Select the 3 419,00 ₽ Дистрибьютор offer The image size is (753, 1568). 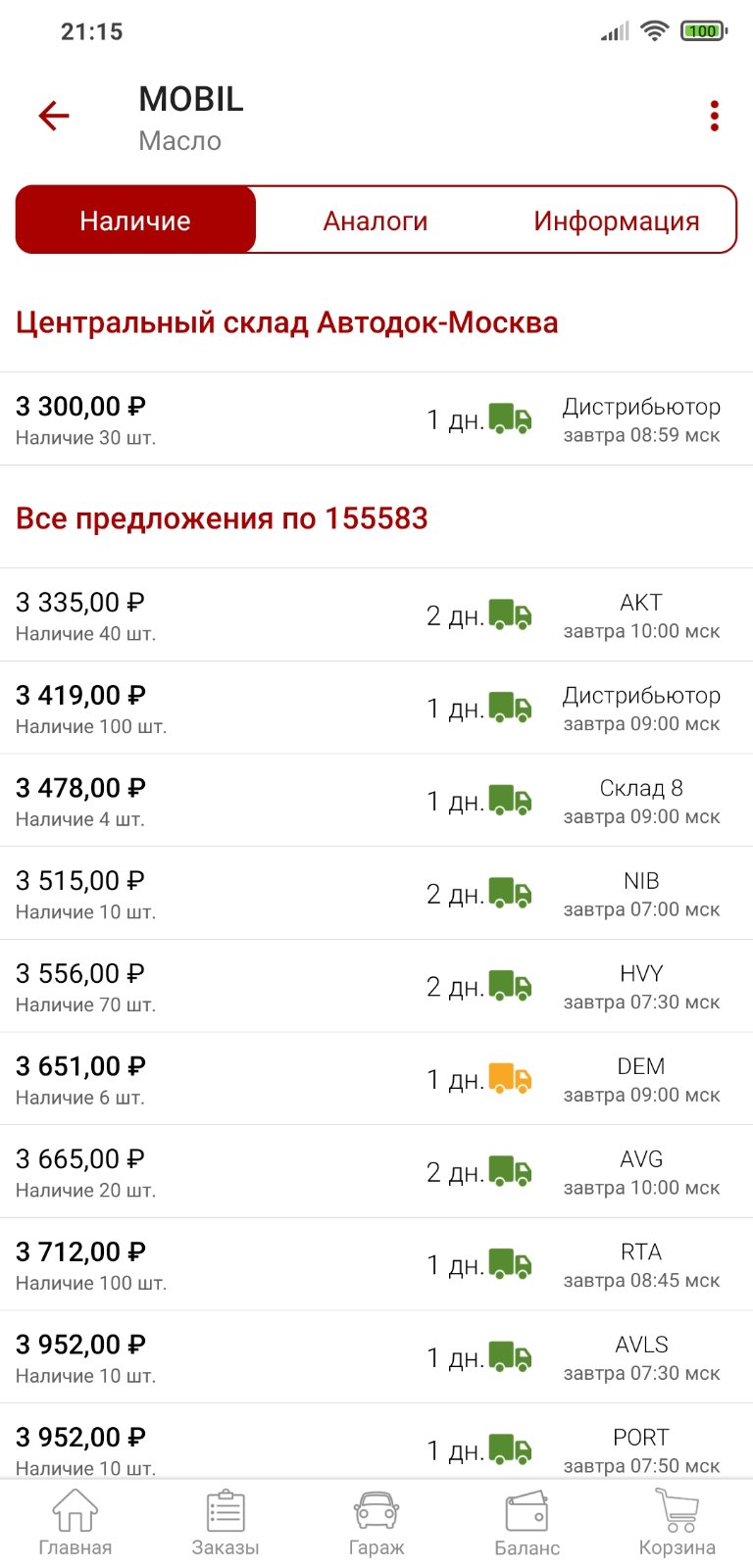point(376,708)
